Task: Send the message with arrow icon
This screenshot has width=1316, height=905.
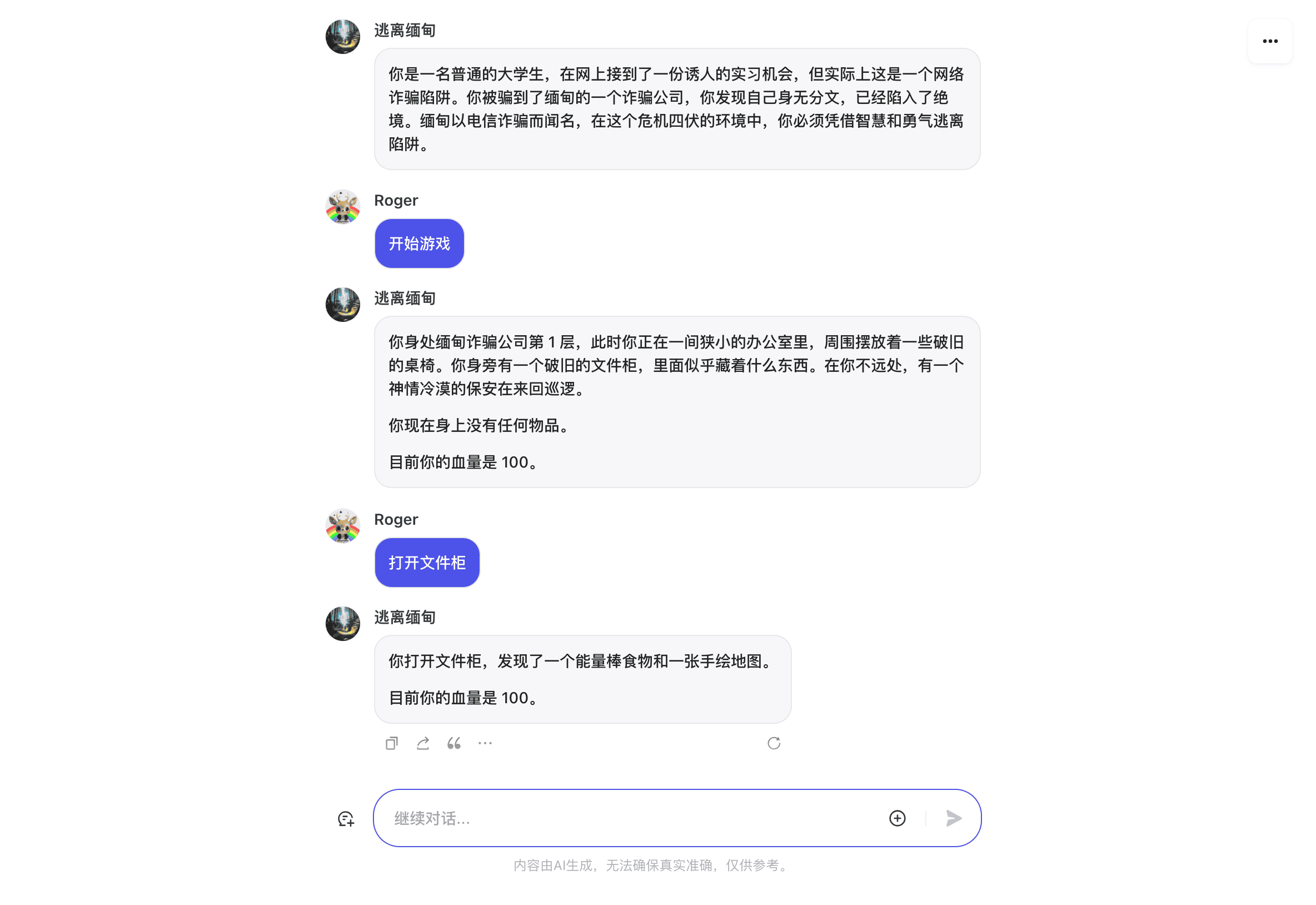Action: pyautogui.click(x=954, y=818)
